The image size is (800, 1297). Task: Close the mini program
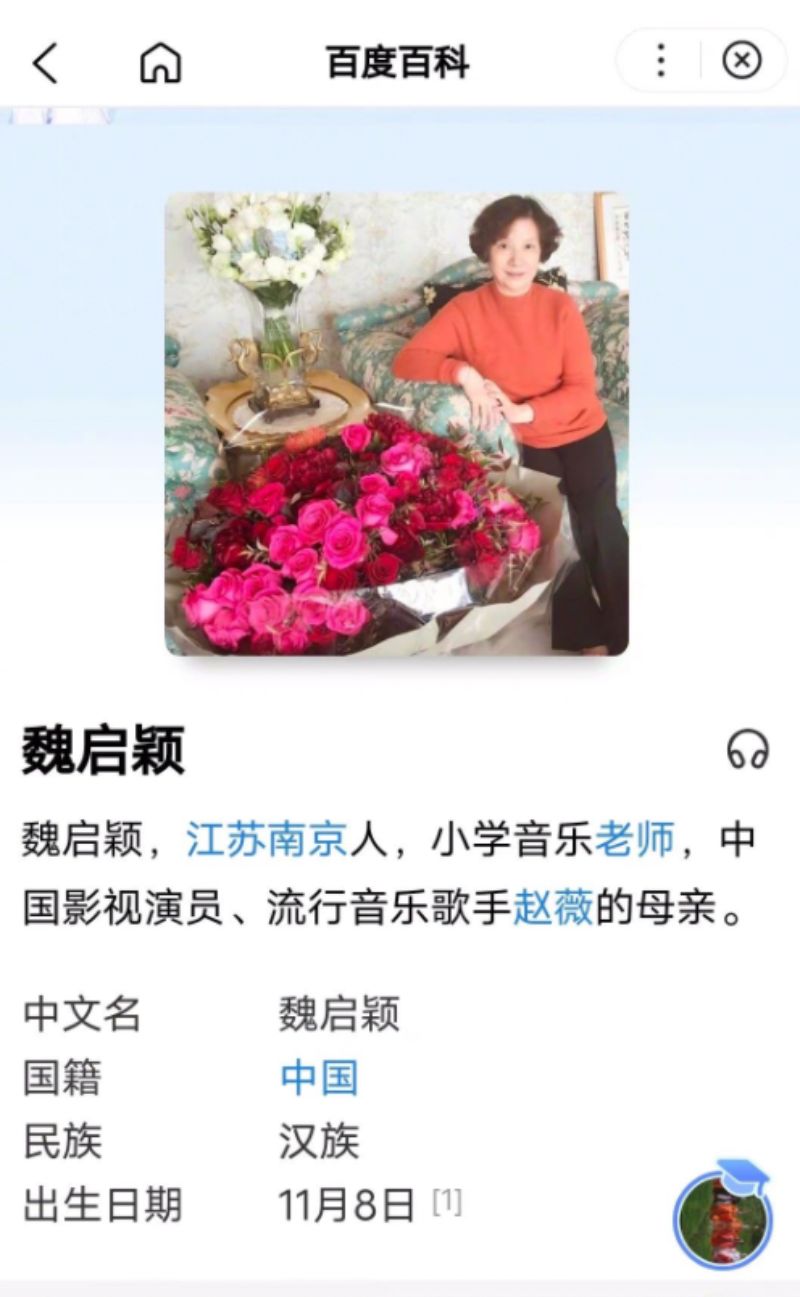[x=742, y=61]
